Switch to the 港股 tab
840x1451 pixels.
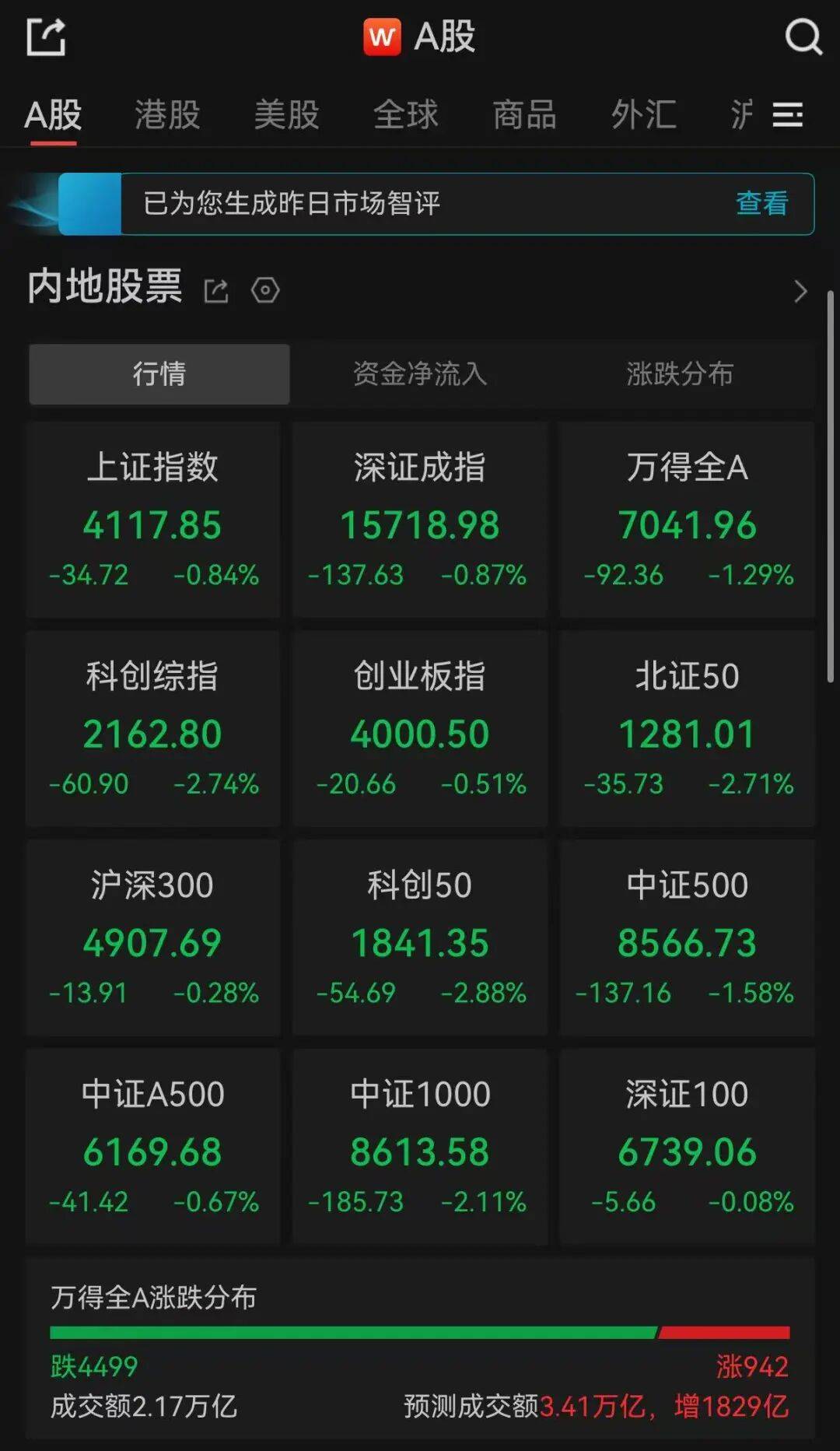pos(167,114)
